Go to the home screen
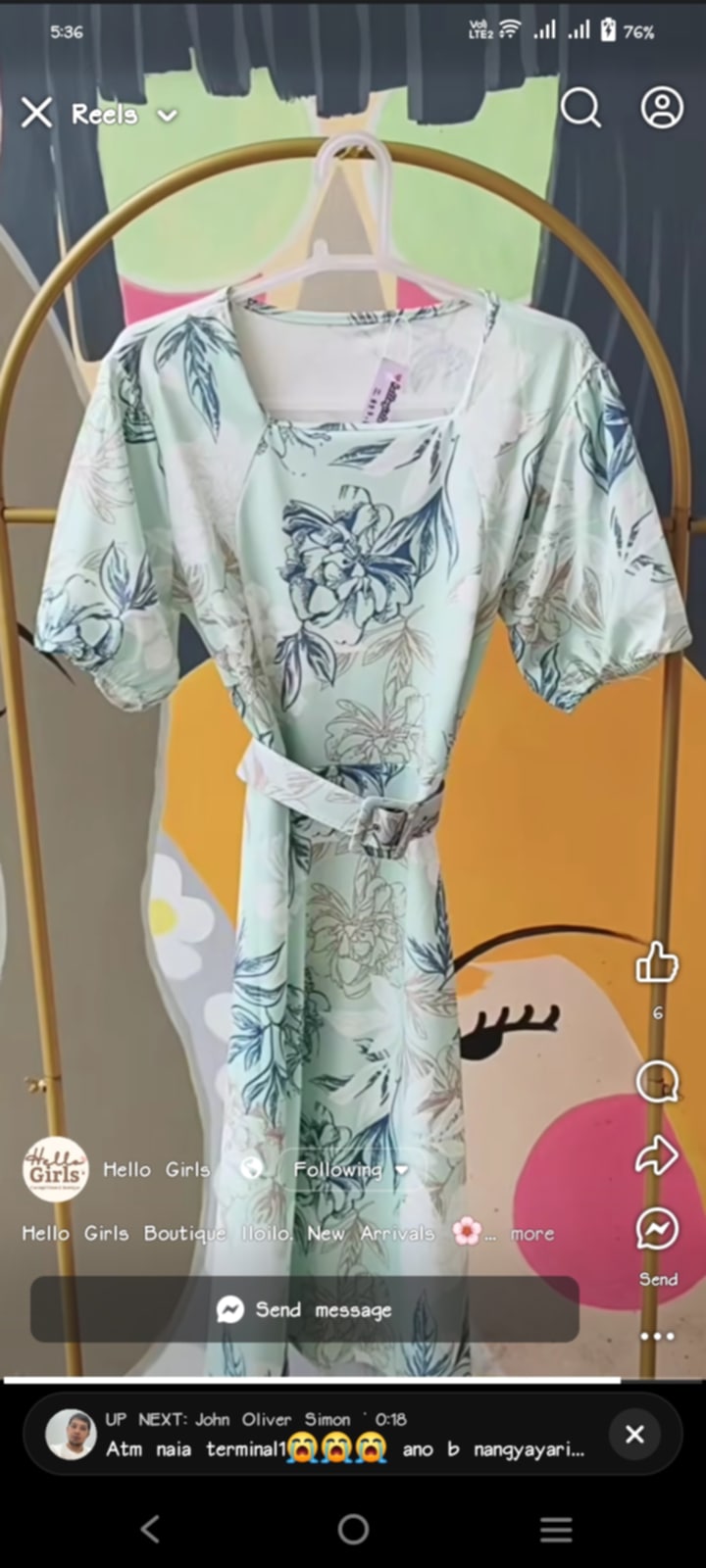The width and height of the screenshot is (706, 1568). point(353,1529)
